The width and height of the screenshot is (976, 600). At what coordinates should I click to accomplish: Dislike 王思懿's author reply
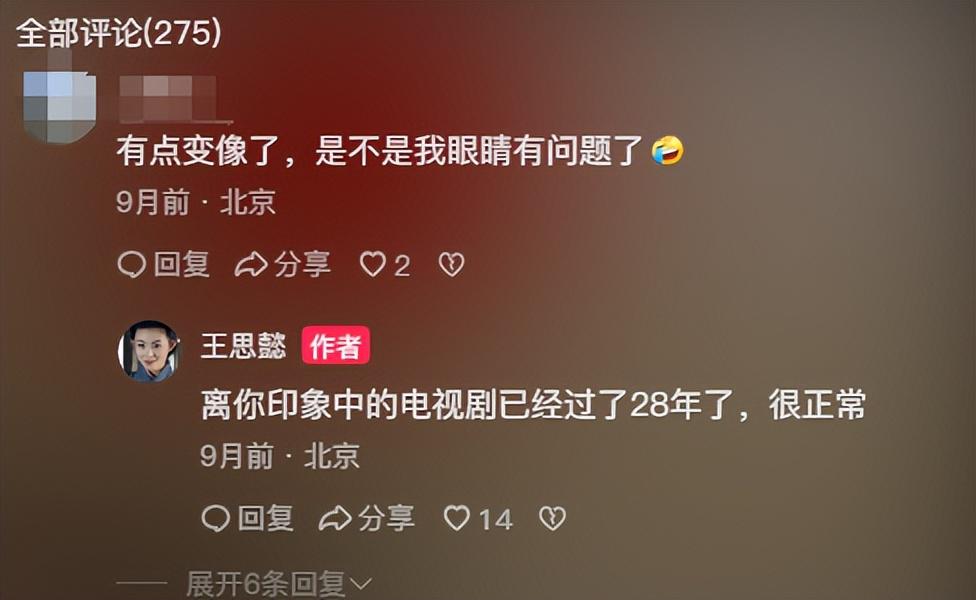pos(552,518)
